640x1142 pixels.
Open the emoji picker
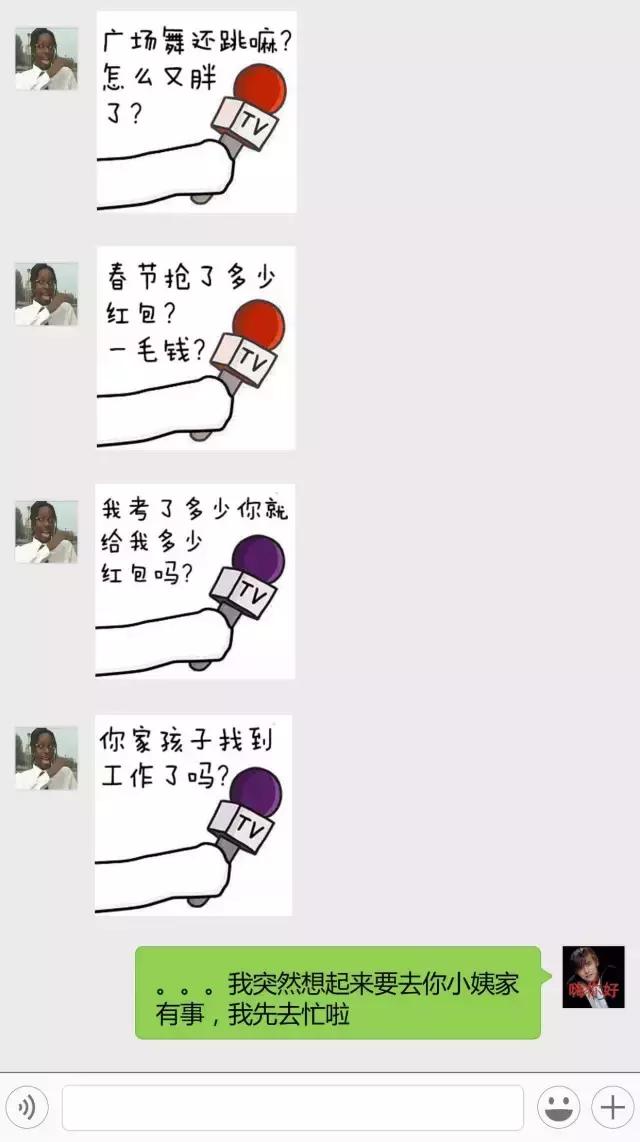pyautogui.click(x=558, y=1107)
